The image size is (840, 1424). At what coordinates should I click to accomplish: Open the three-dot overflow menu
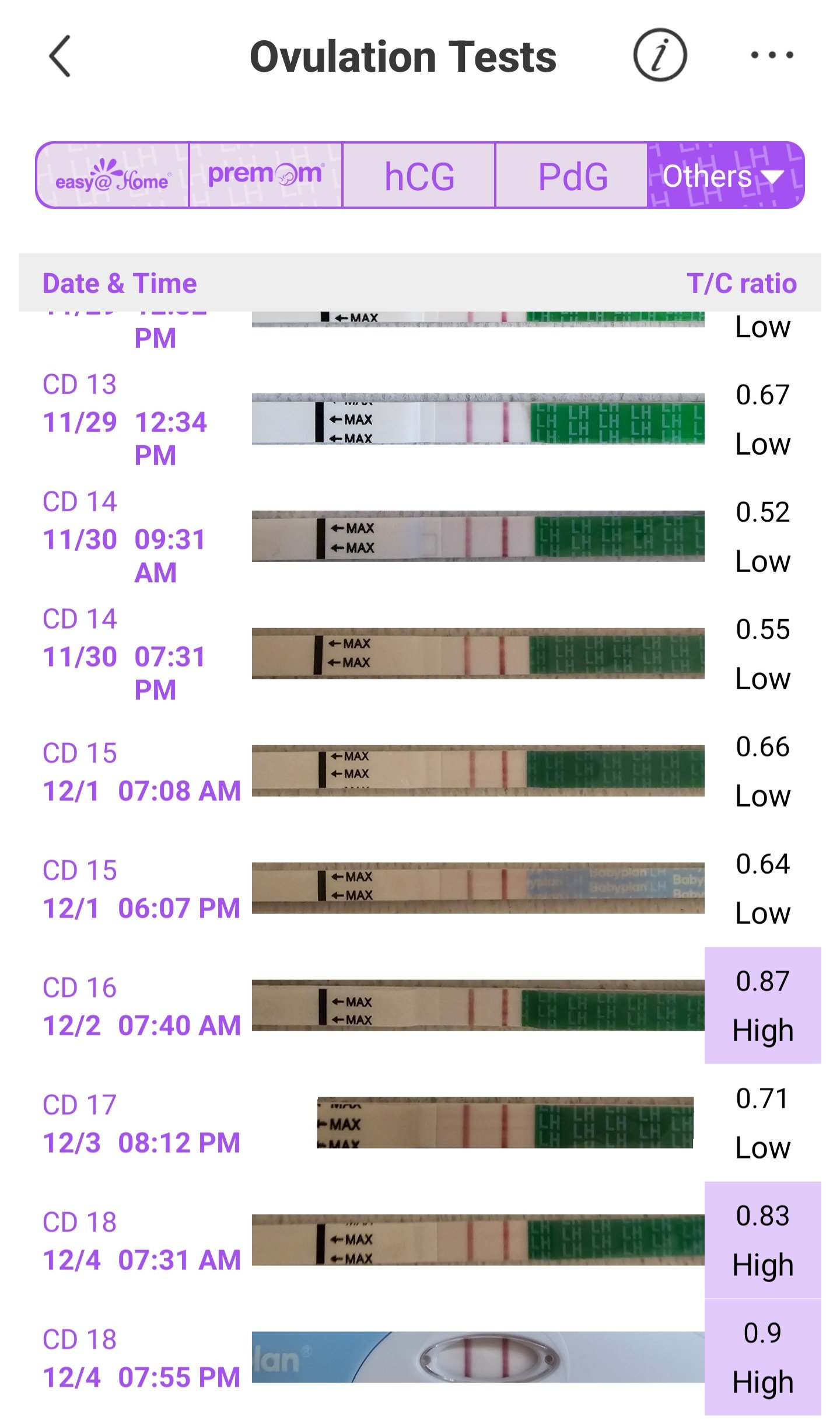coord(772,55)
